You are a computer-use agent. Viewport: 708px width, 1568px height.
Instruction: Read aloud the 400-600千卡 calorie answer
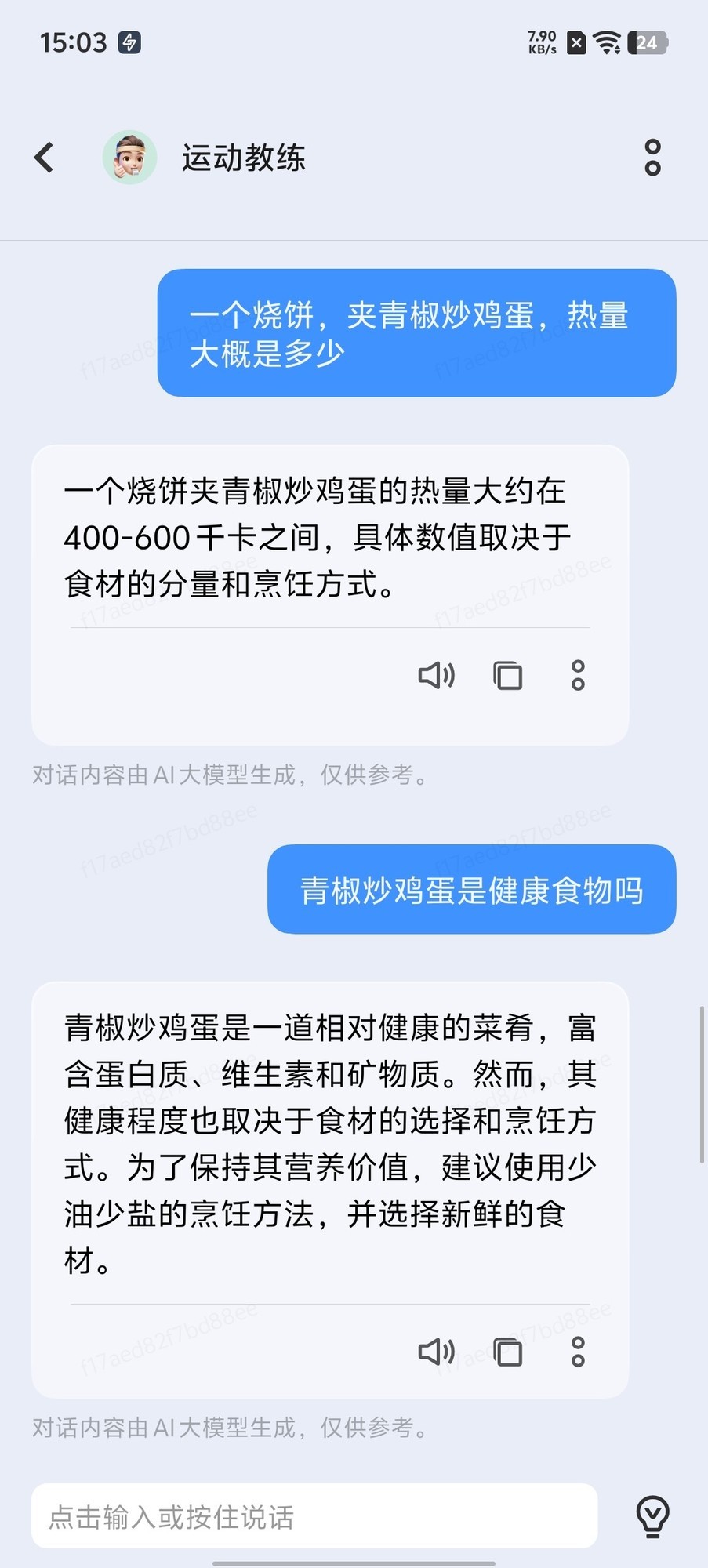click(x=436, y=675)
